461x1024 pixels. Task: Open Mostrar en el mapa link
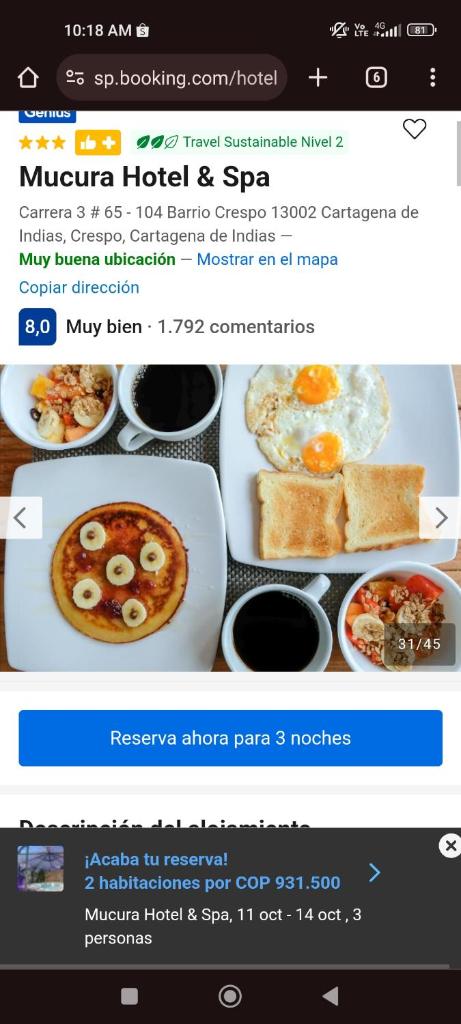267,259
